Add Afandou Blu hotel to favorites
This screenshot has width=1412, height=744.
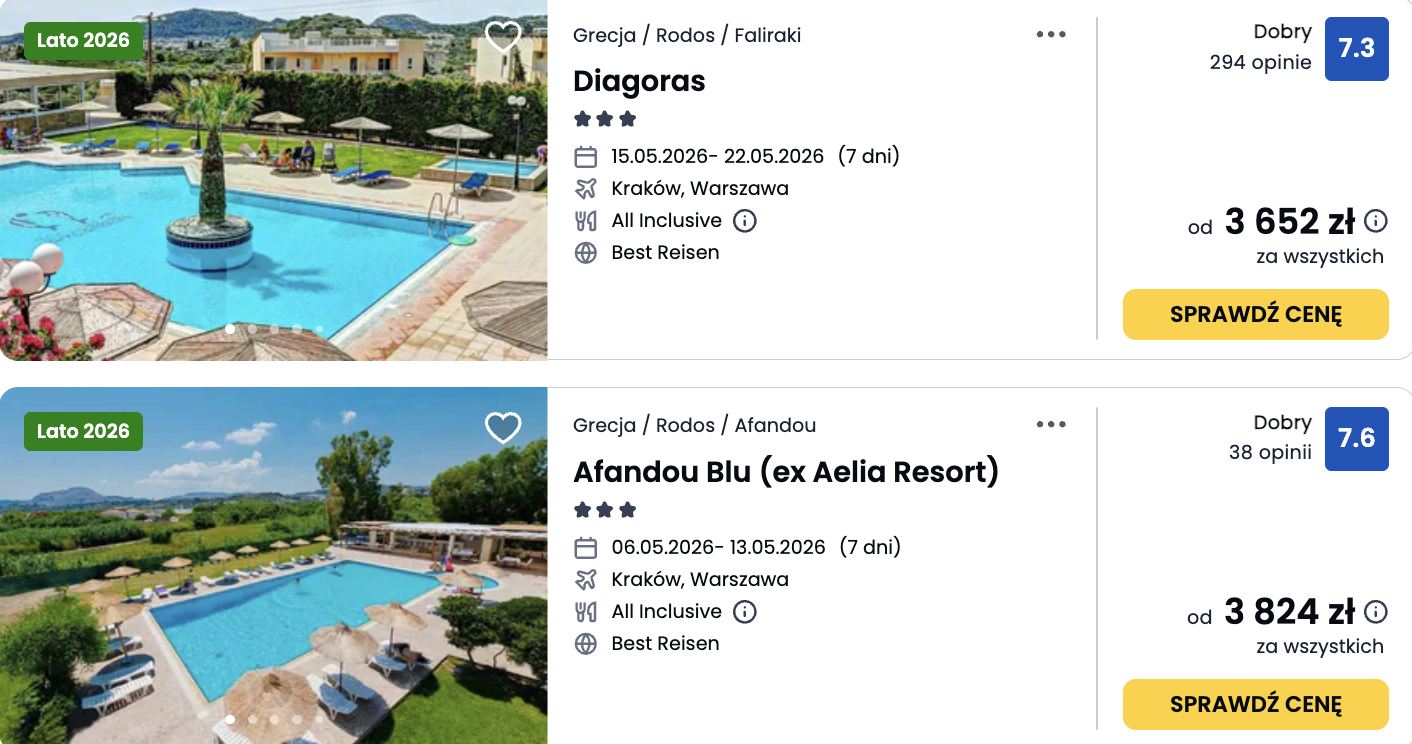coord(503,428)
